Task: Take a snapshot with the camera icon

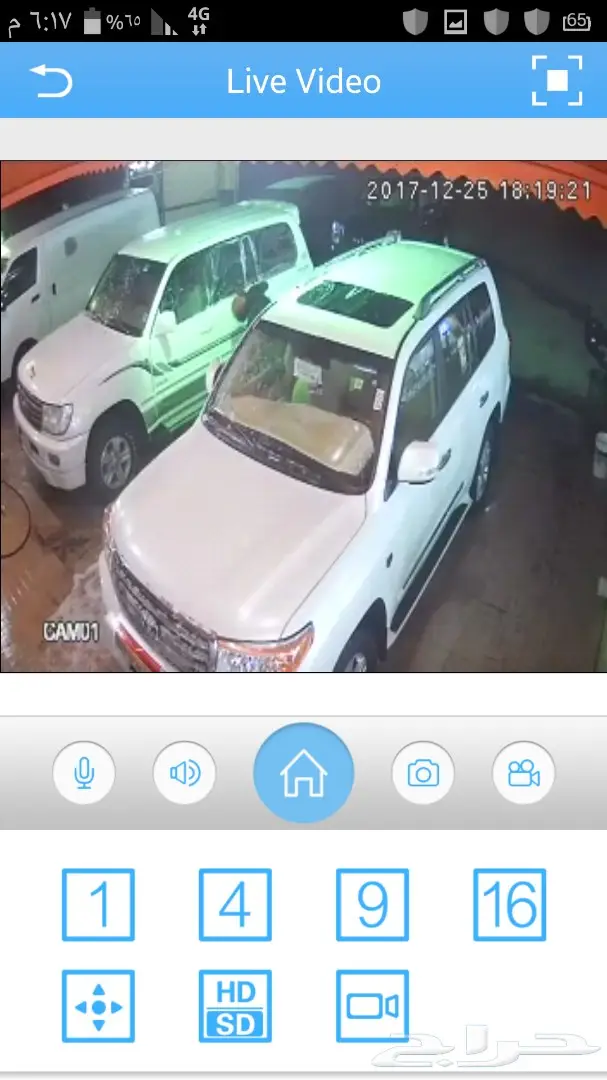Action: point(423,773)
